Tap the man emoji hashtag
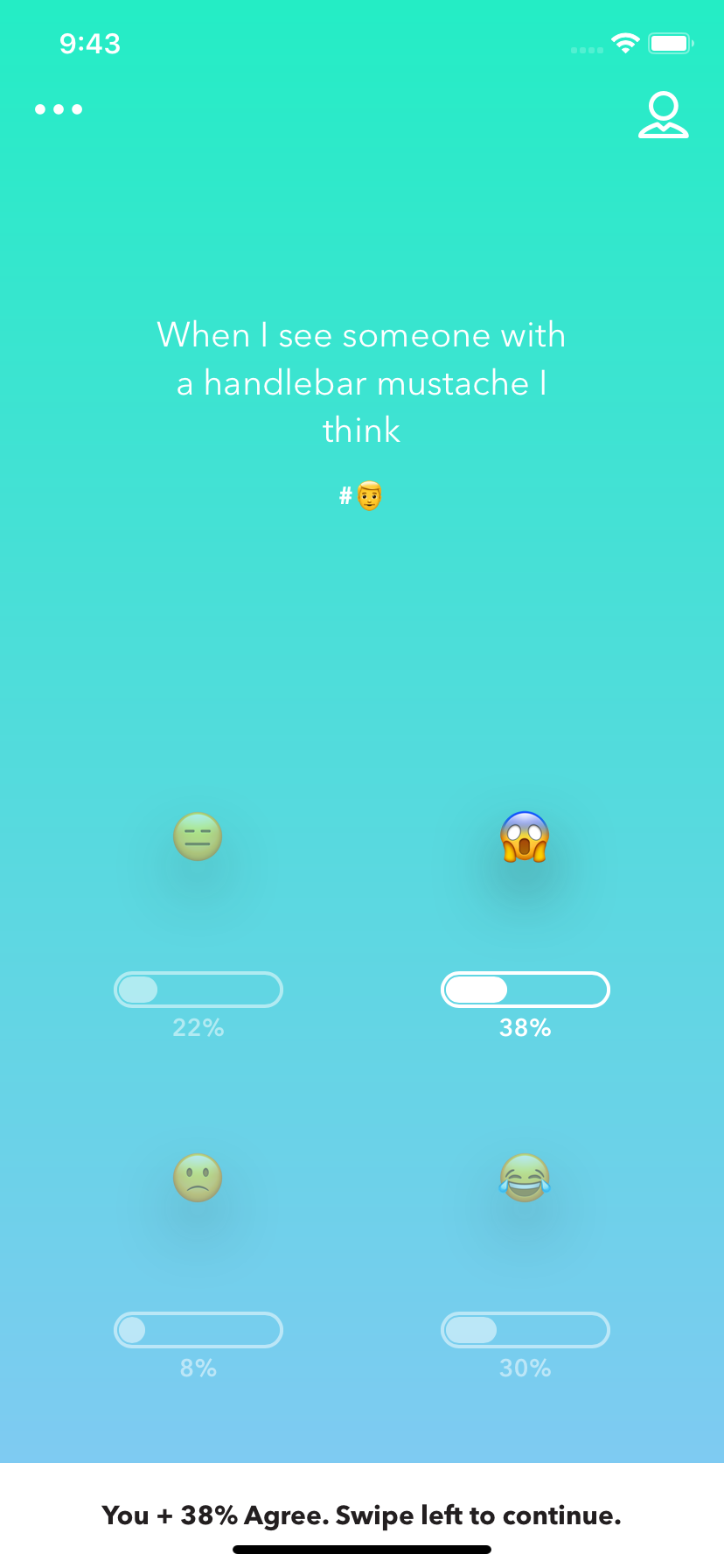 [x=362, y=496]
